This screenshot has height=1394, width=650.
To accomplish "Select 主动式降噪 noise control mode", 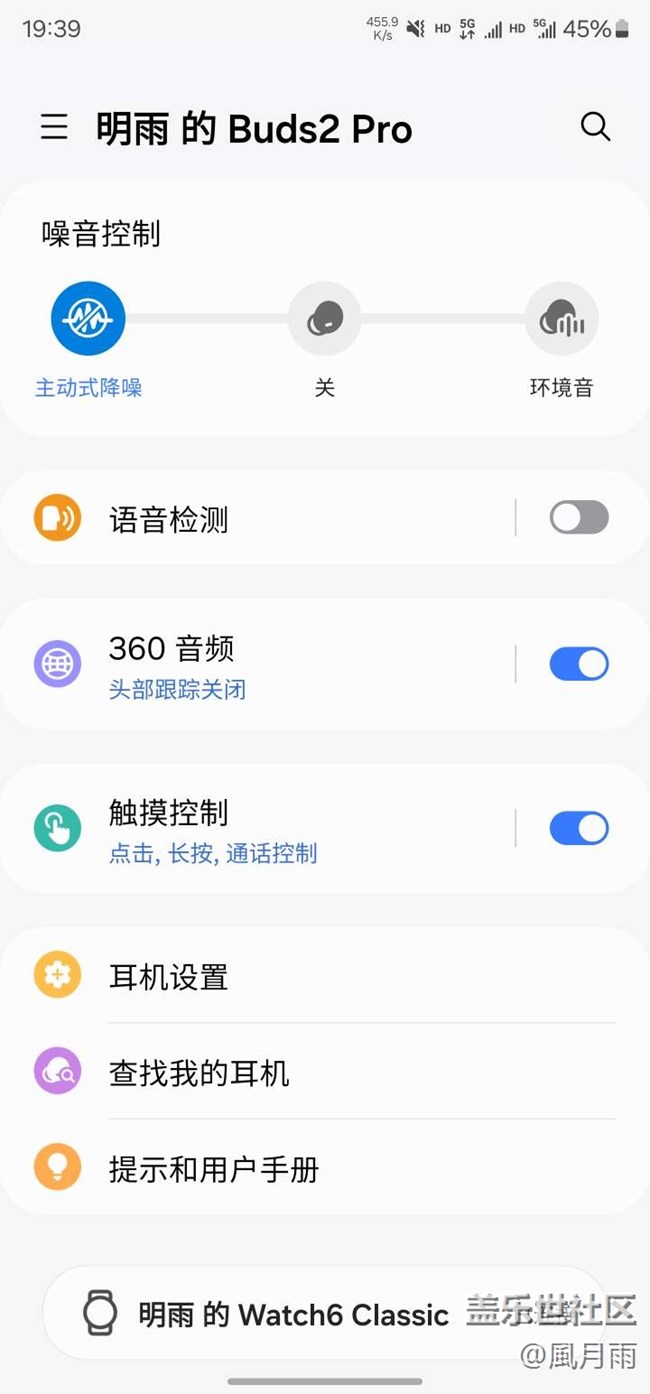I will pos(88,320).
